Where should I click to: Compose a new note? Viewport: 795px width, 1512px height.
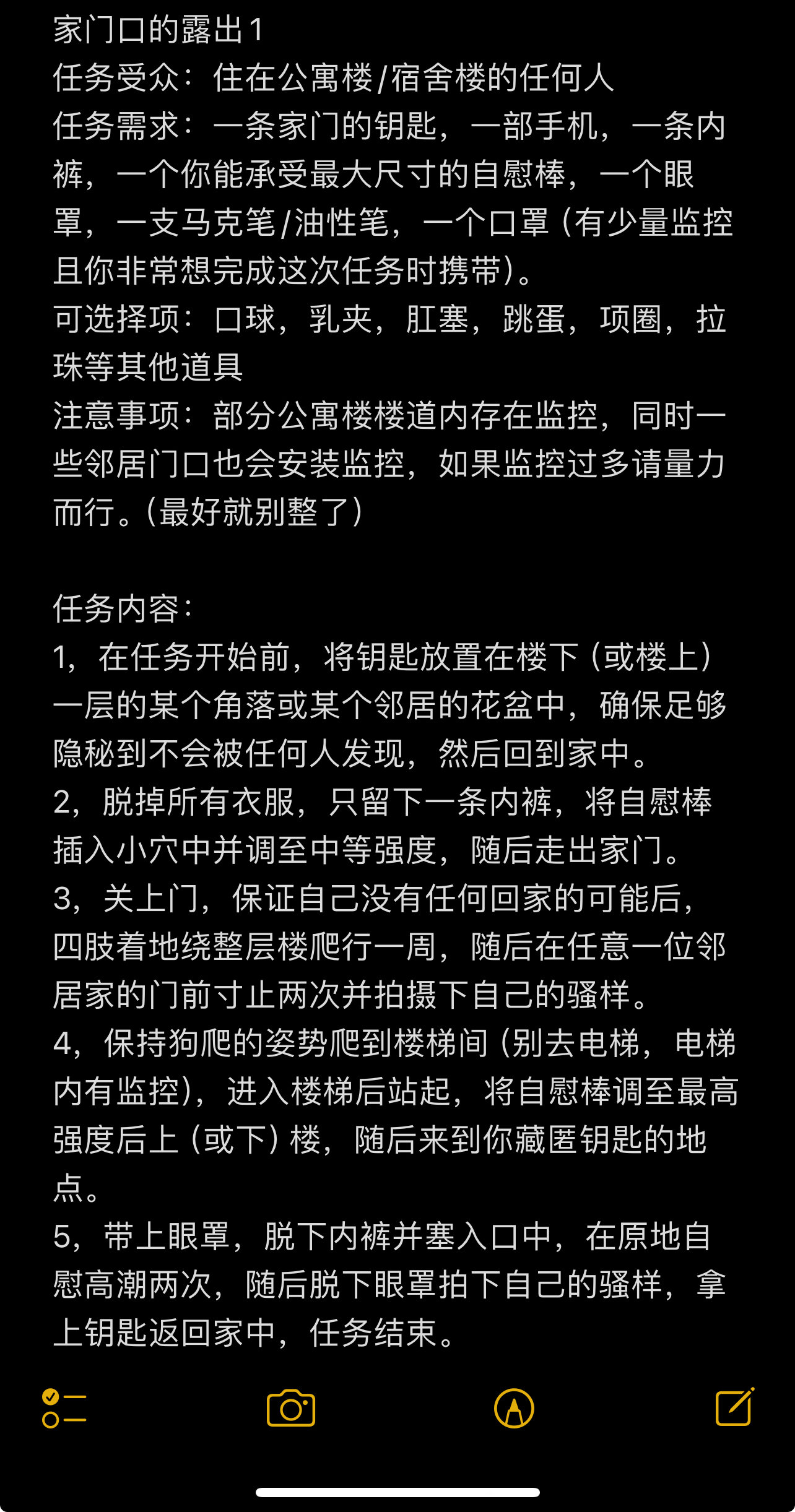coord(735,1406)
